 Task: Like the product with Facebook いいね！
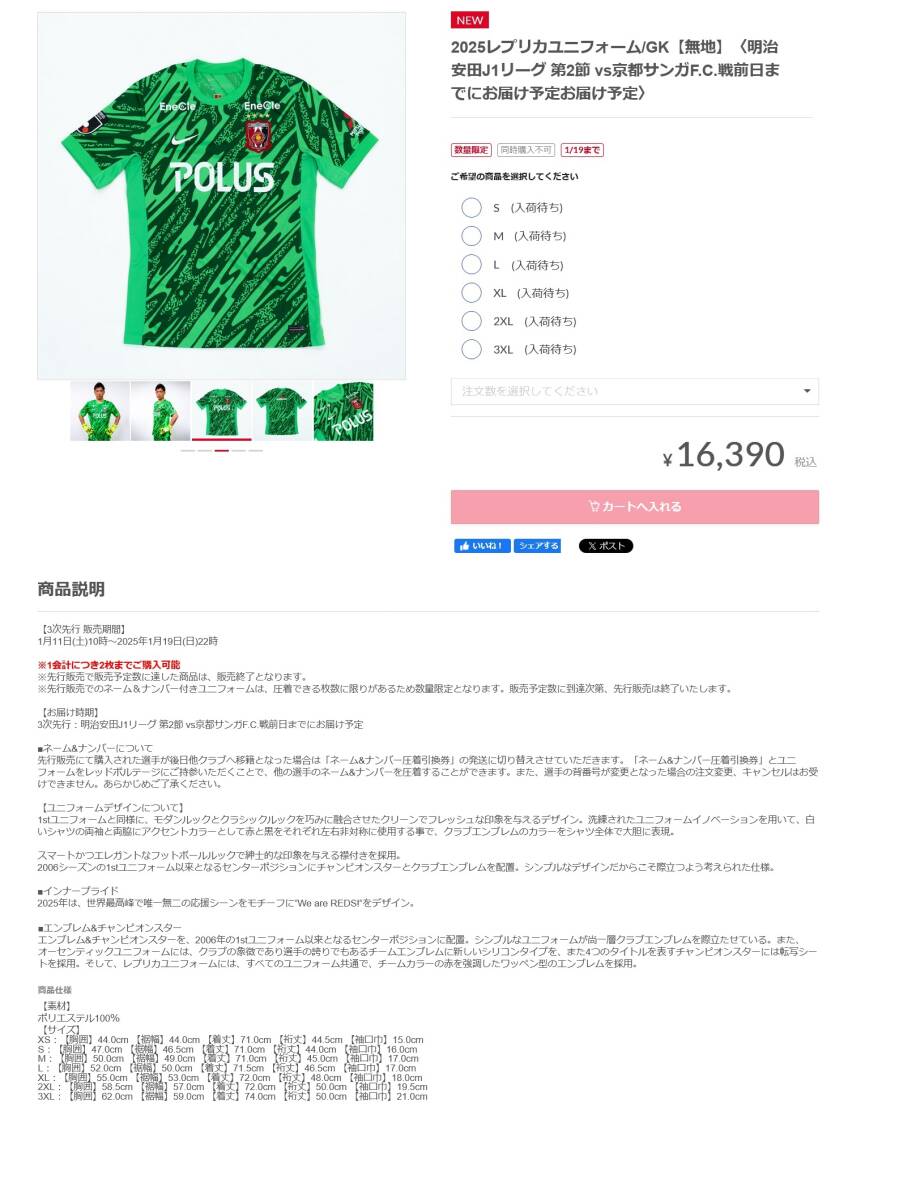[x=482, y=546]
